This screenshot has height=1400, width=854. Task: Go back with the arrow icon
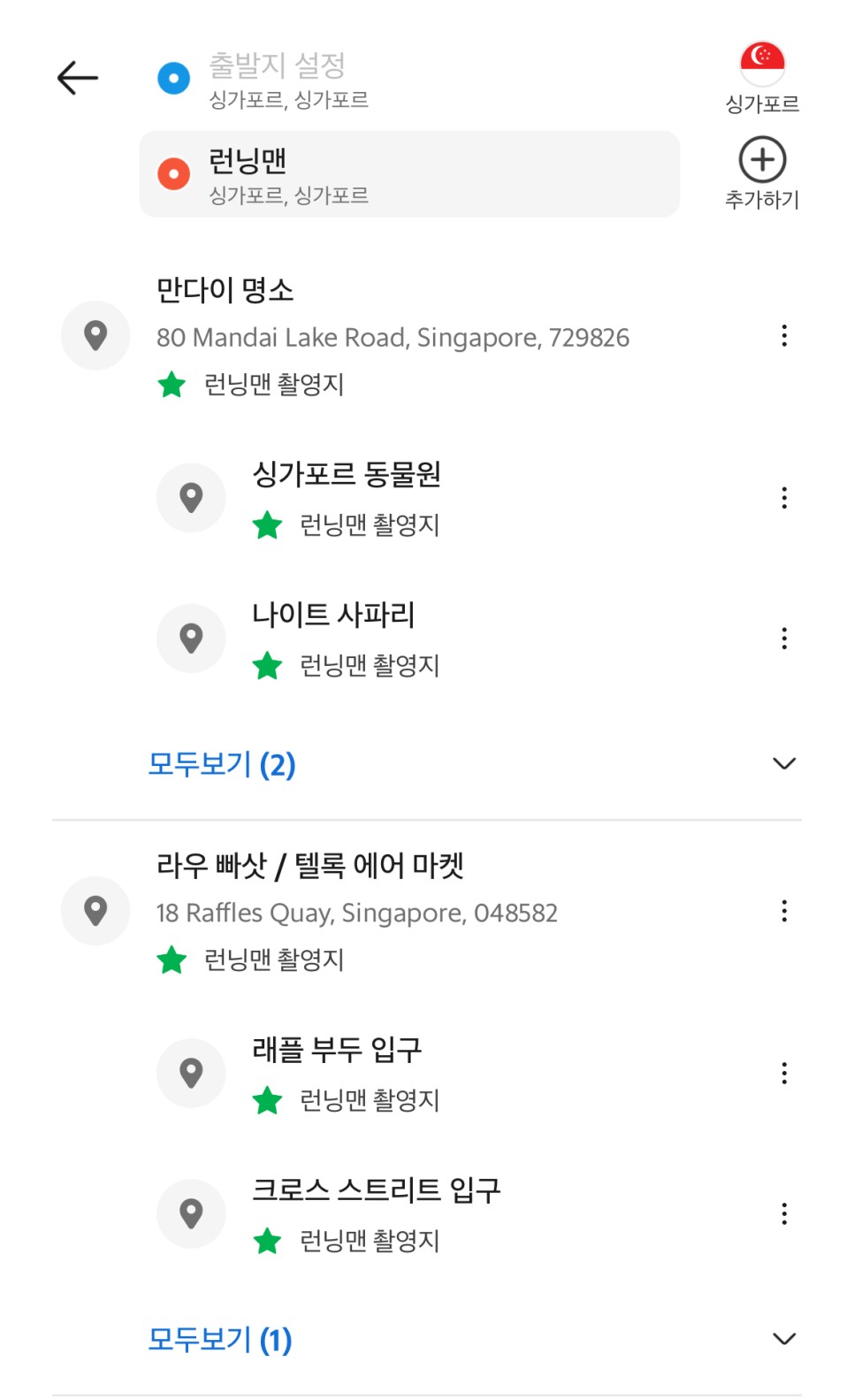pyautogui.click(x=78, y=78)
